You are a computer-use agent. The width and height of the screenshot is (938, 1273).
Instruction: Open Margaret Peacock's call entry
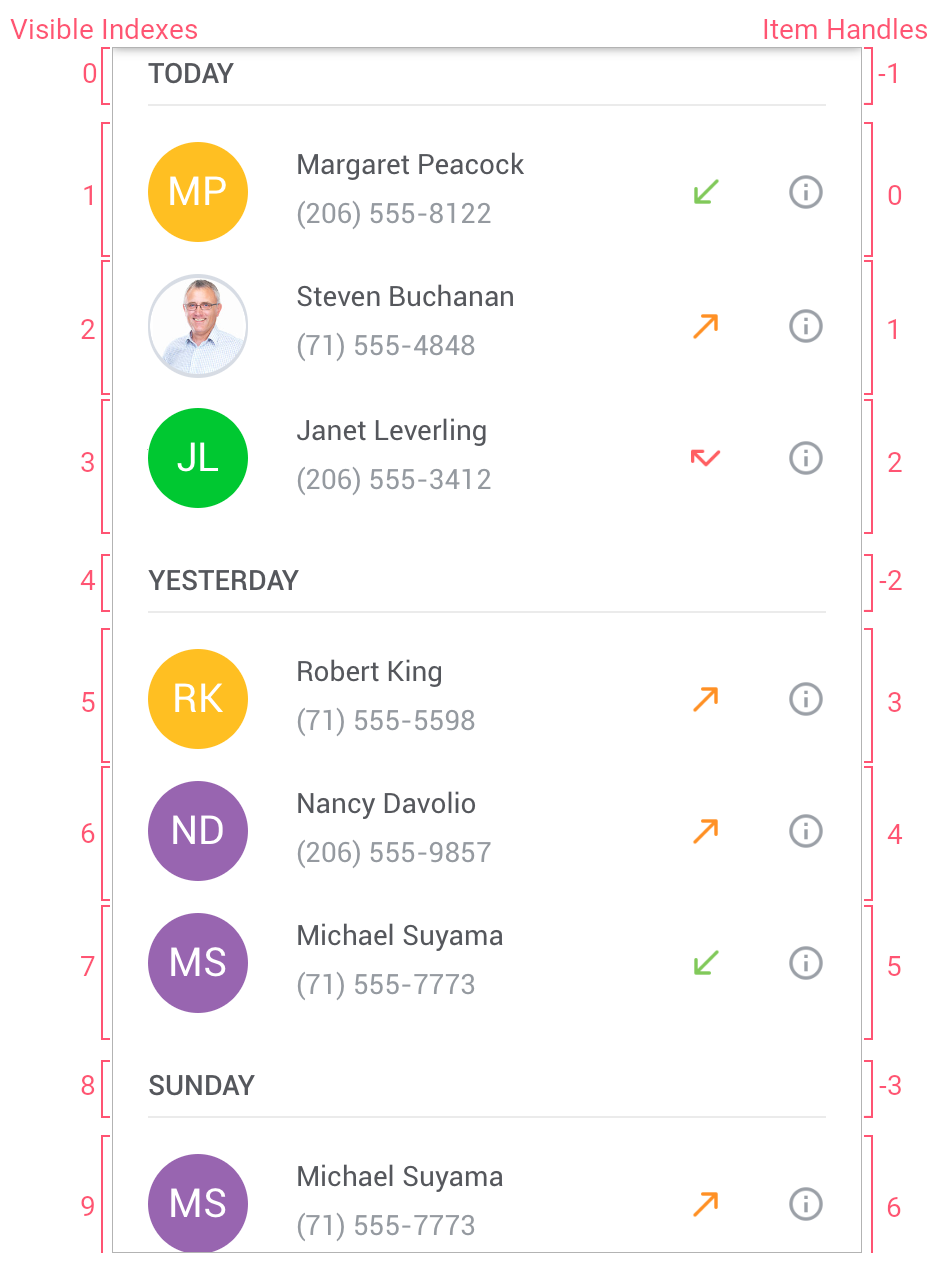point(410,189)
